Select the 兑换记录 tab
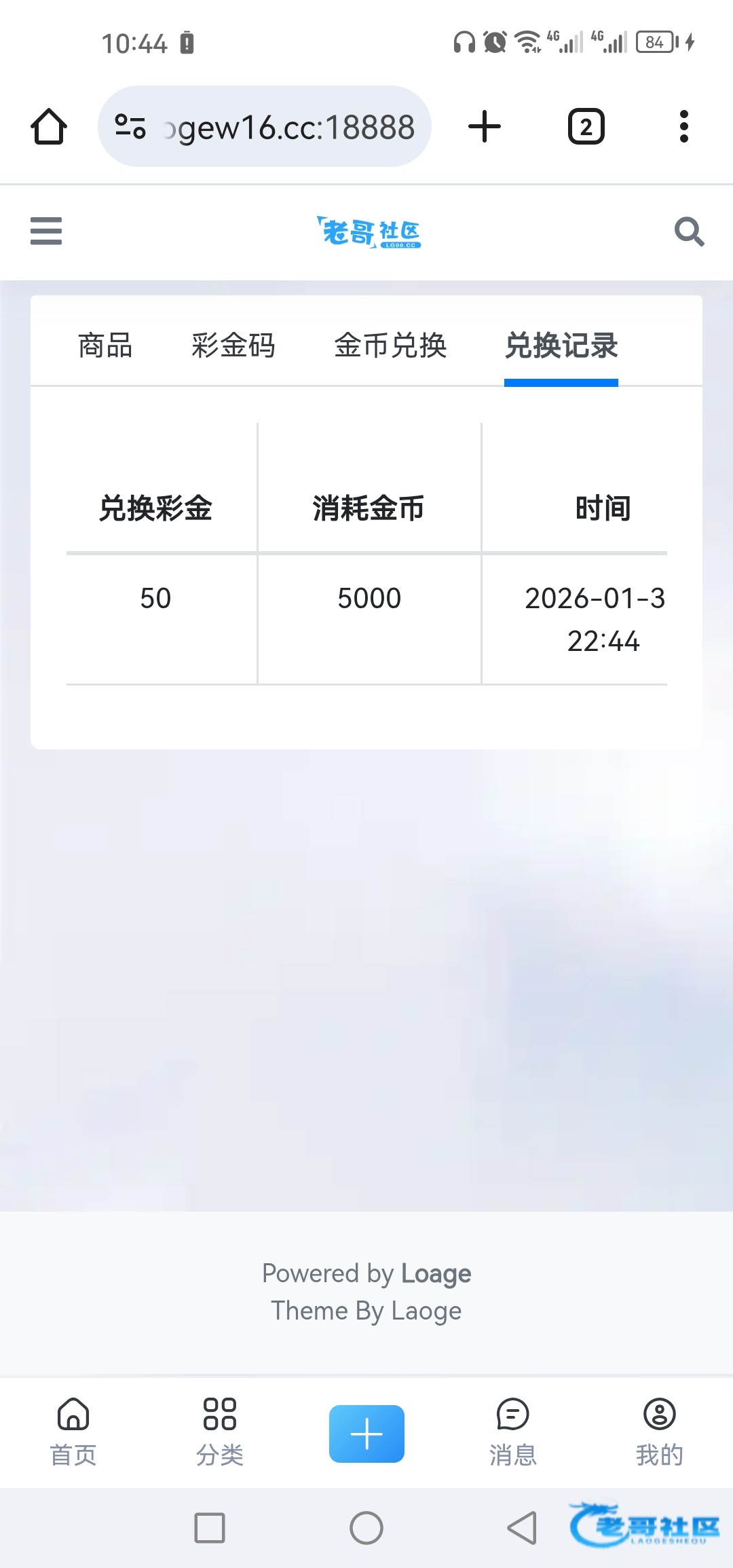Viewport: 733px width, 1568px height. 561,346
